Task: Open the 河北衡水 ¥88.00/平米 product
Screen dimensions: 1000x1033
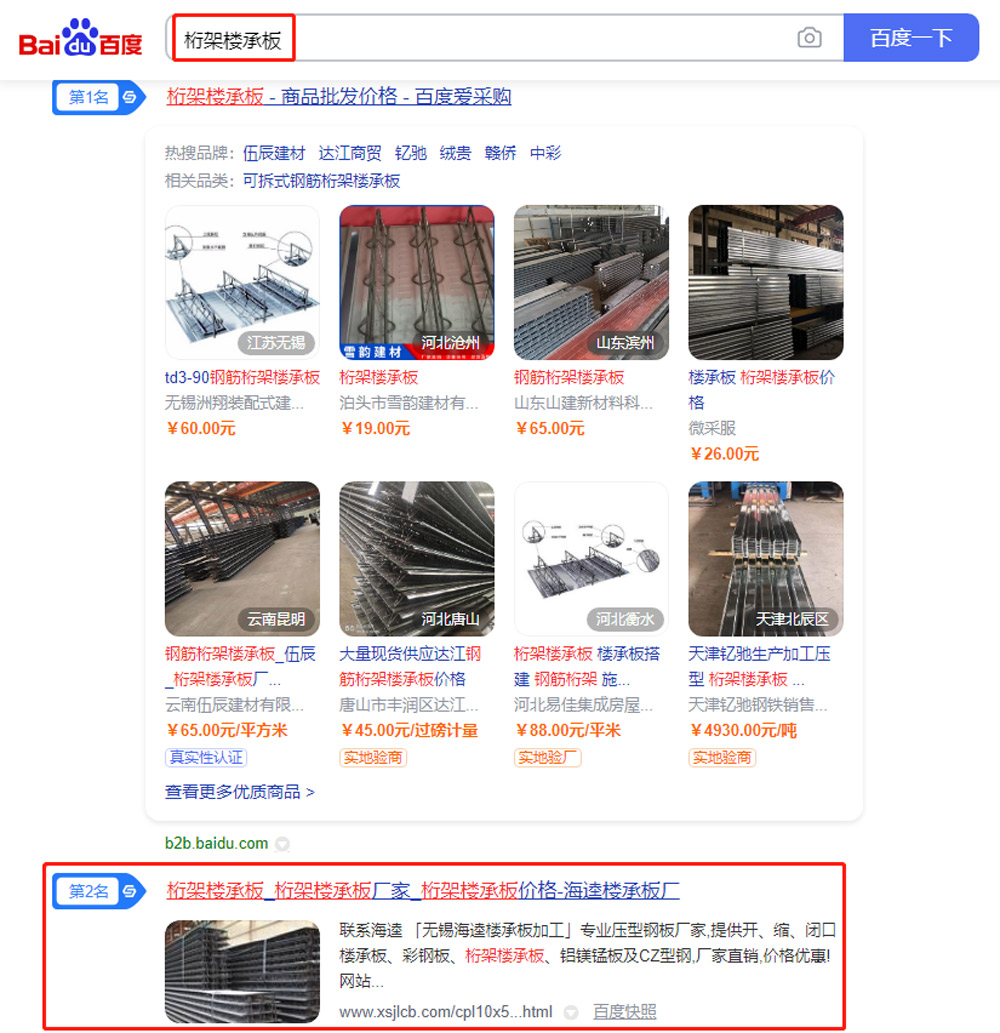Action: 590,559
